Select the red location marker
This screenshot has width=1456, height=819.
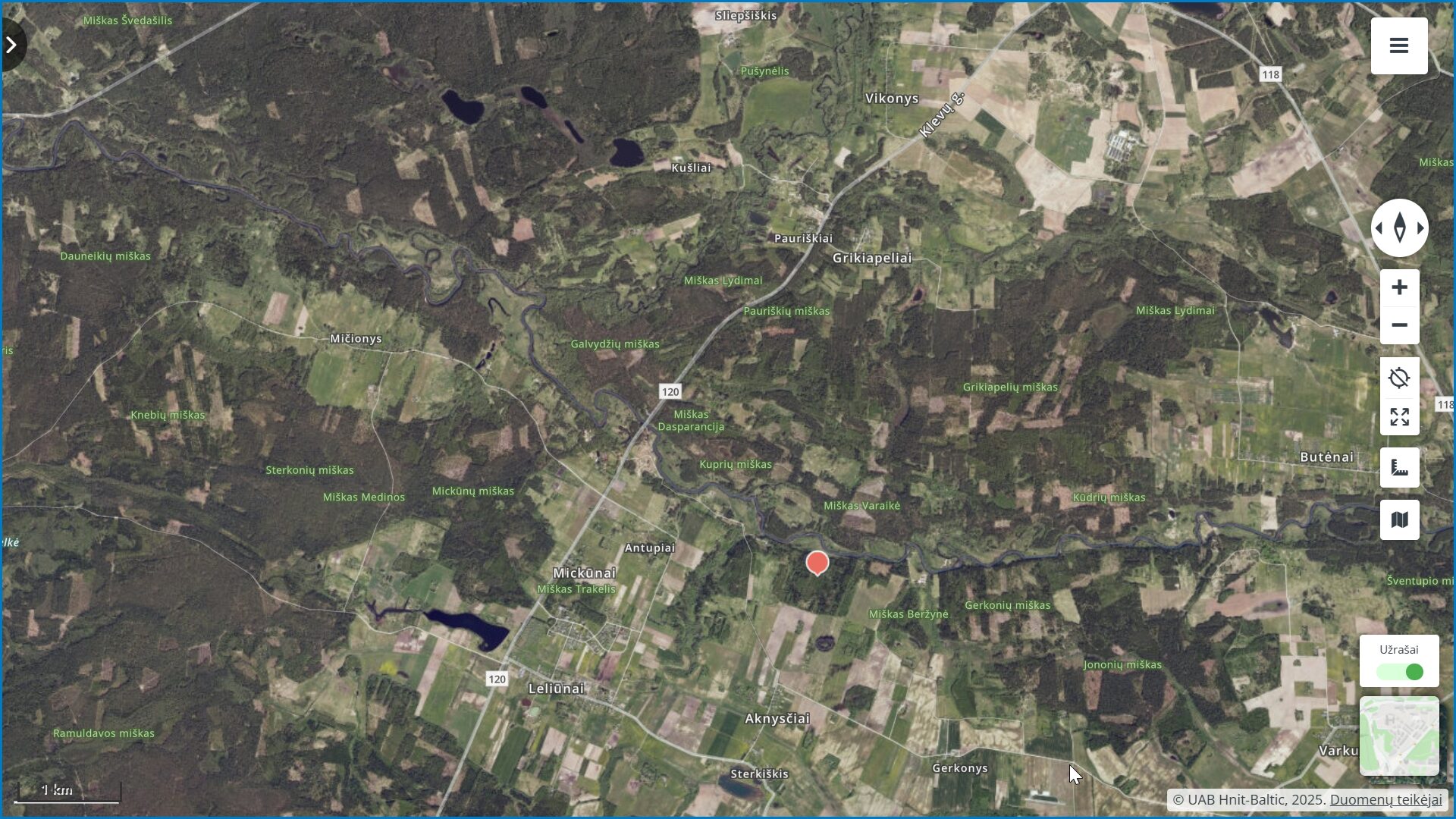click(817, 563)
